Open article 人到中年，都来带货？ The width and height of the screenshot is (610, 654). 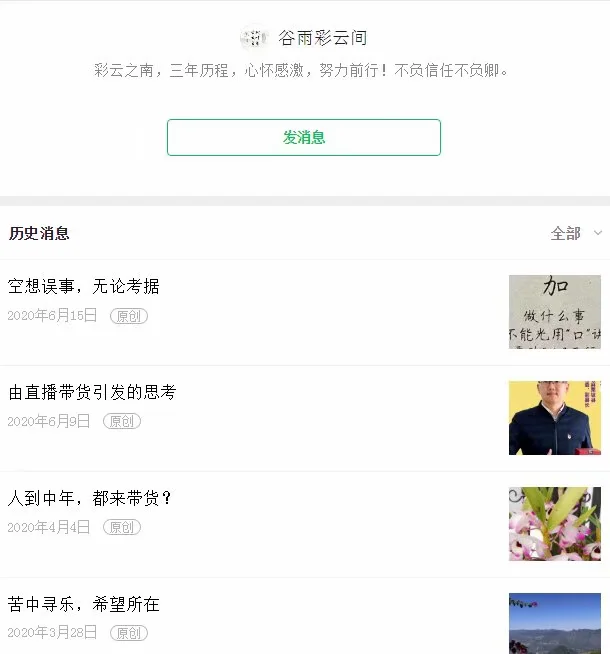90,498
